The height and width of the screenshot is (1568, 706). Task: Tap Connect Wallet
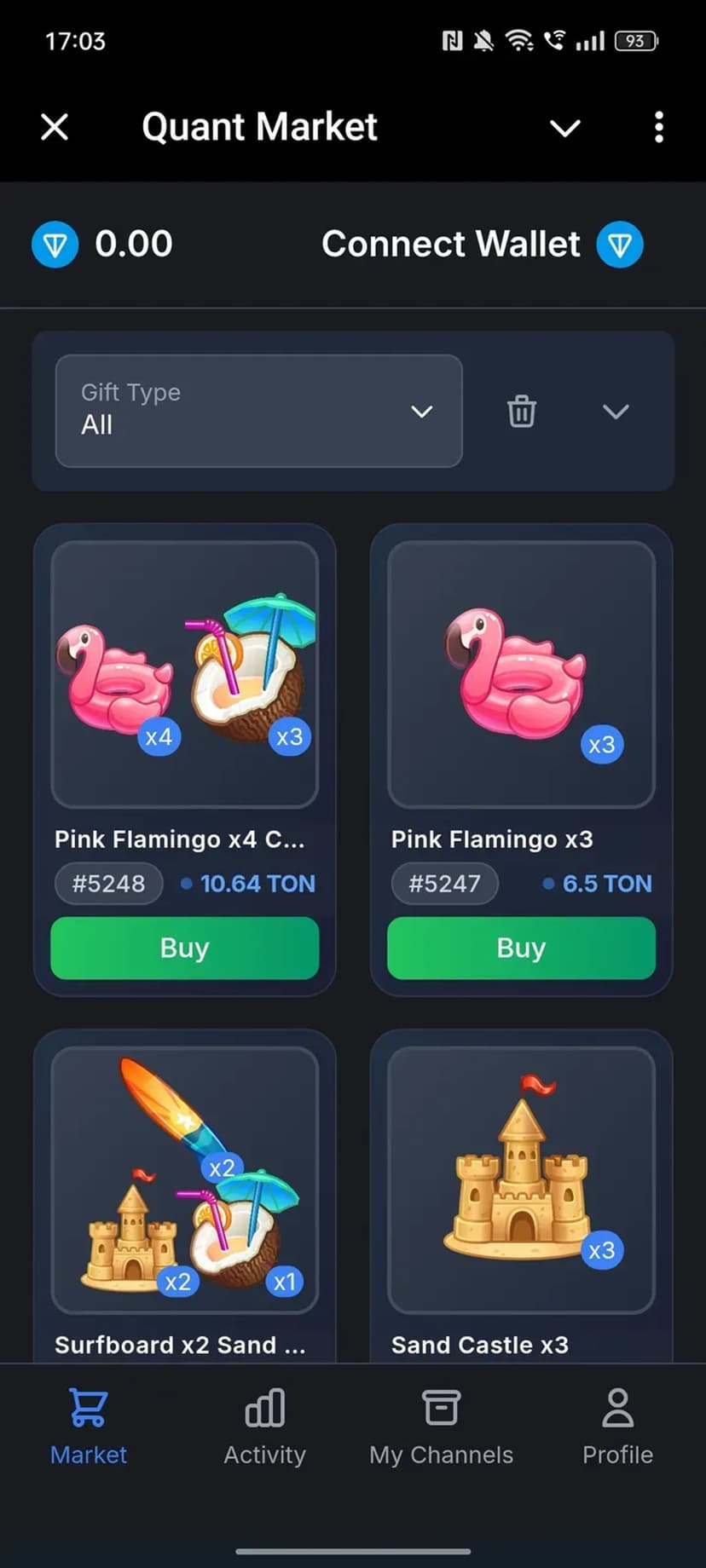(x=481, y=245)
